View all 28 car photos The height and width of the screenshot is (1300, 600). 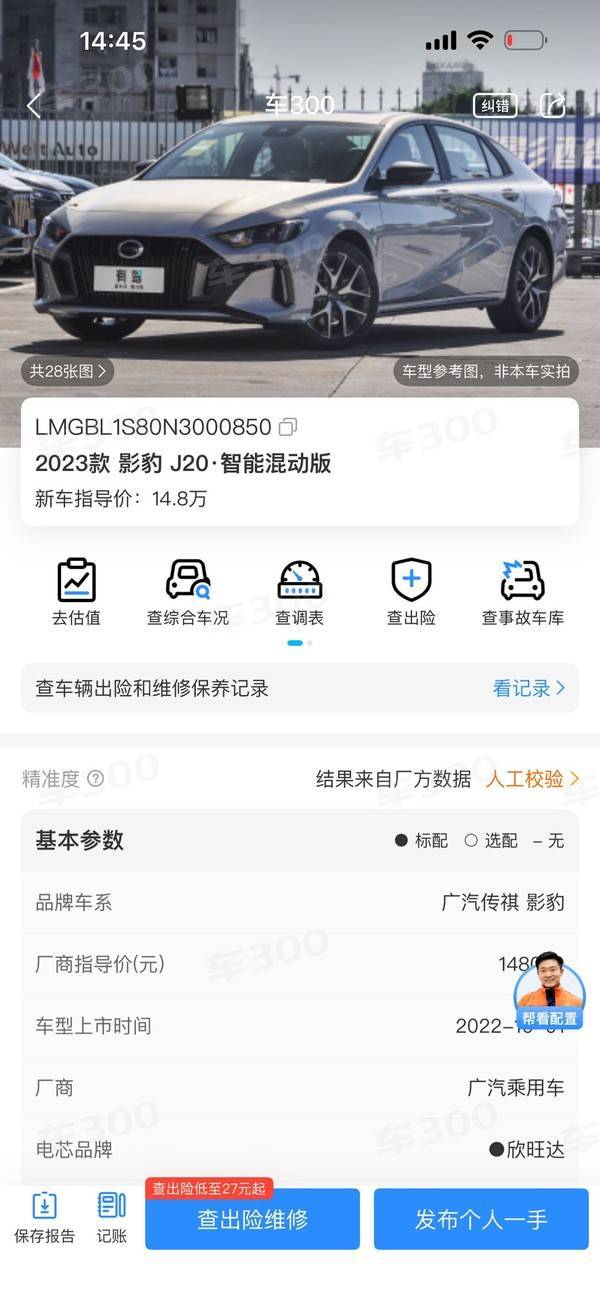click(68, 371)
